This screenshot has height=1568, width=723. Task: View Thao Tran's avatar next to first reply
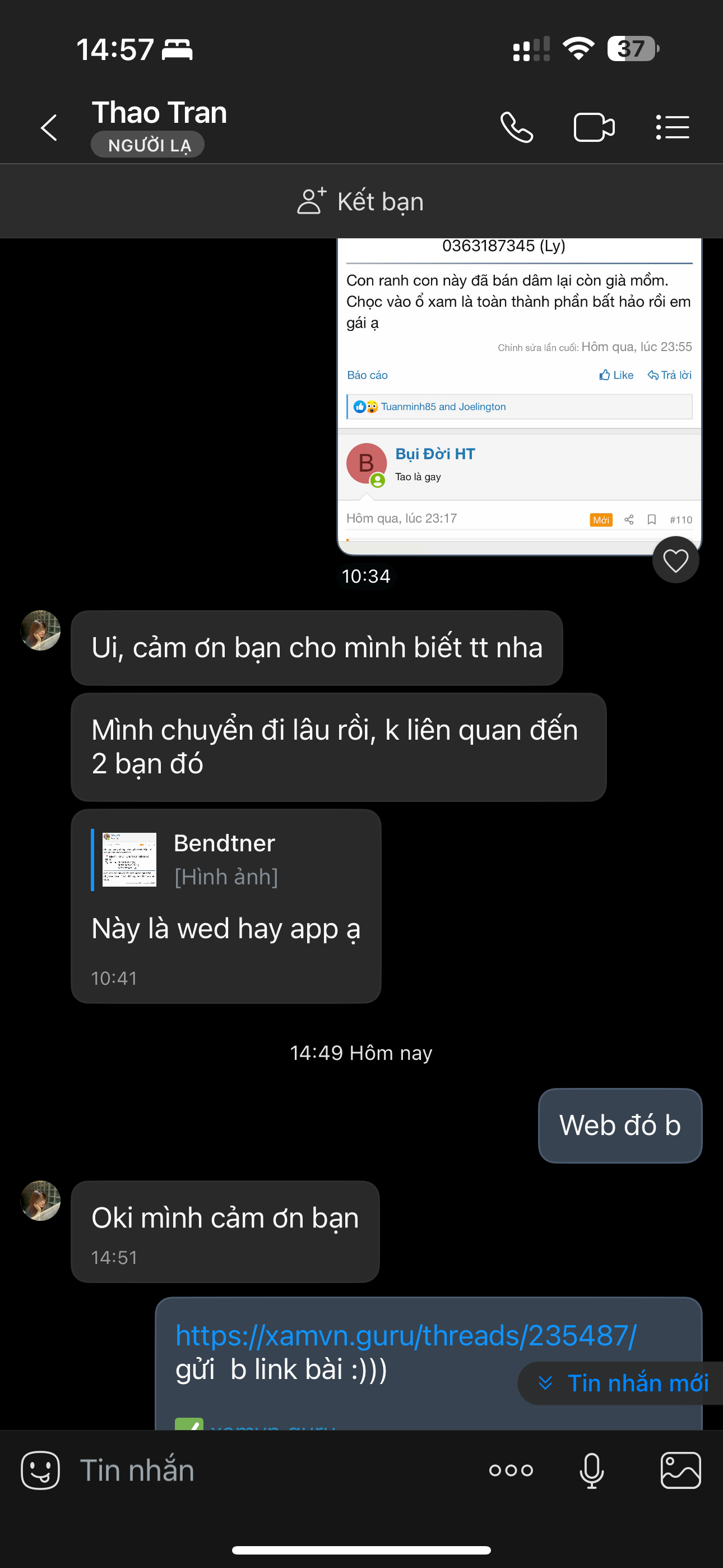41,630
